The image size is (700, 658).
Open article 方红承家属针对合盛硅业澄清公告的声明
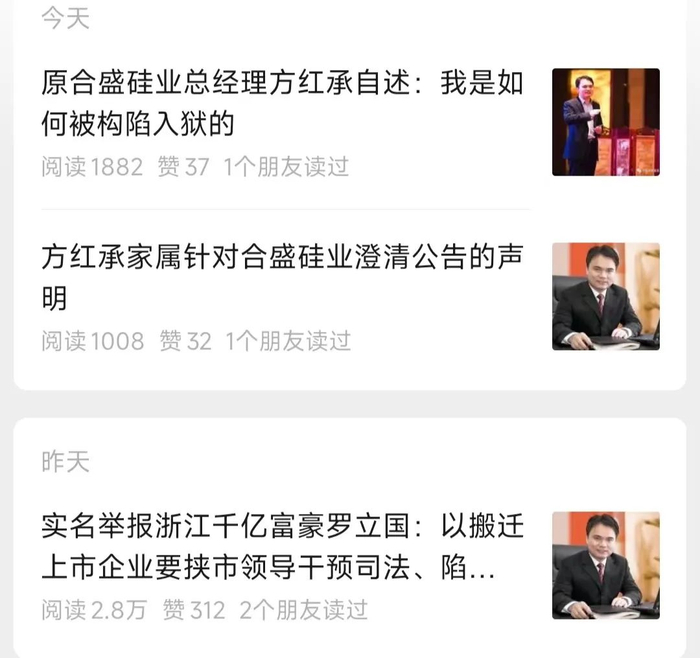pyautogui.click(x=282, y=277)
